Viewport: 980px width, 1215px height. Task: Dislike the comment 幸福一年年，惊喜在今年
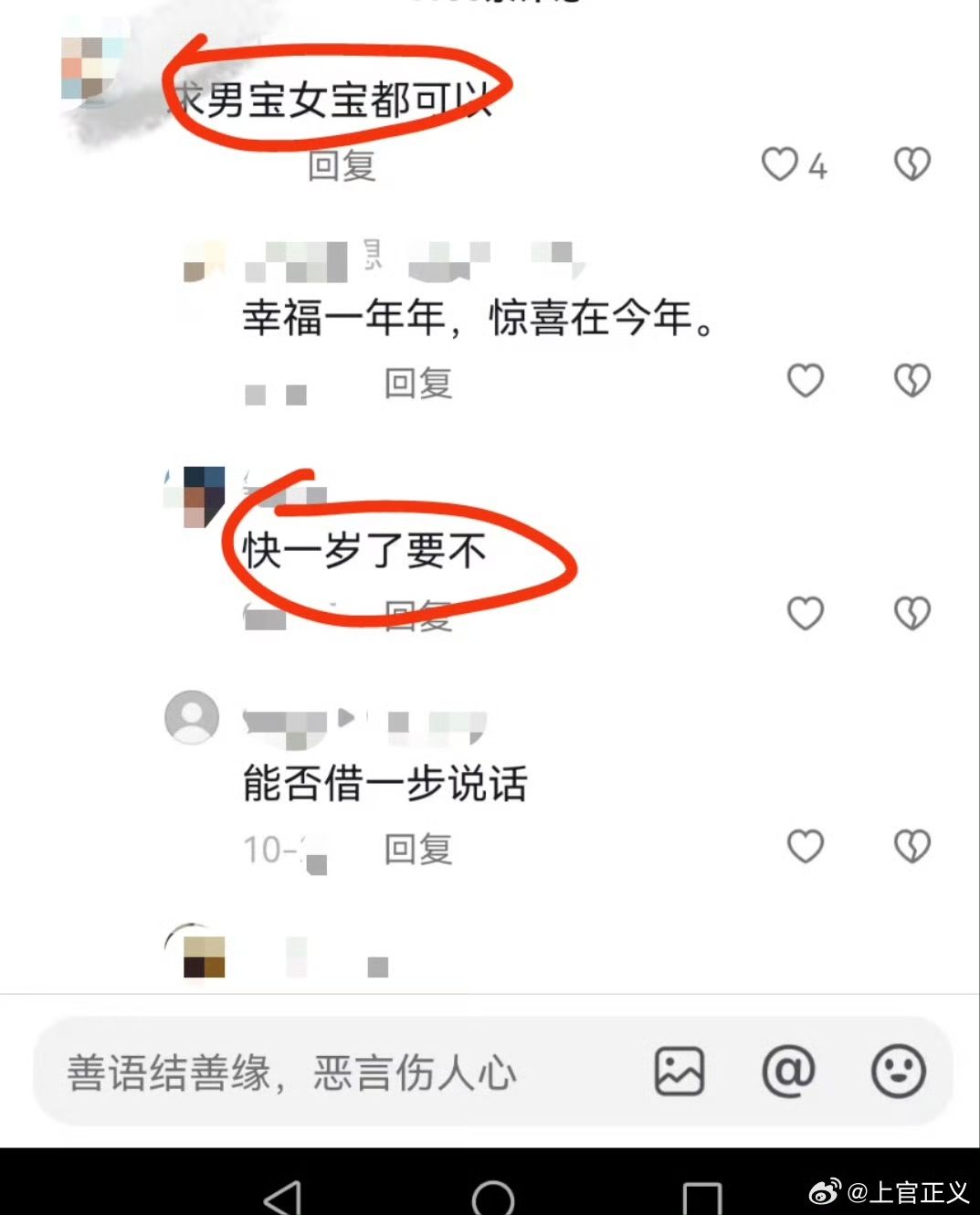pos(912,381)
